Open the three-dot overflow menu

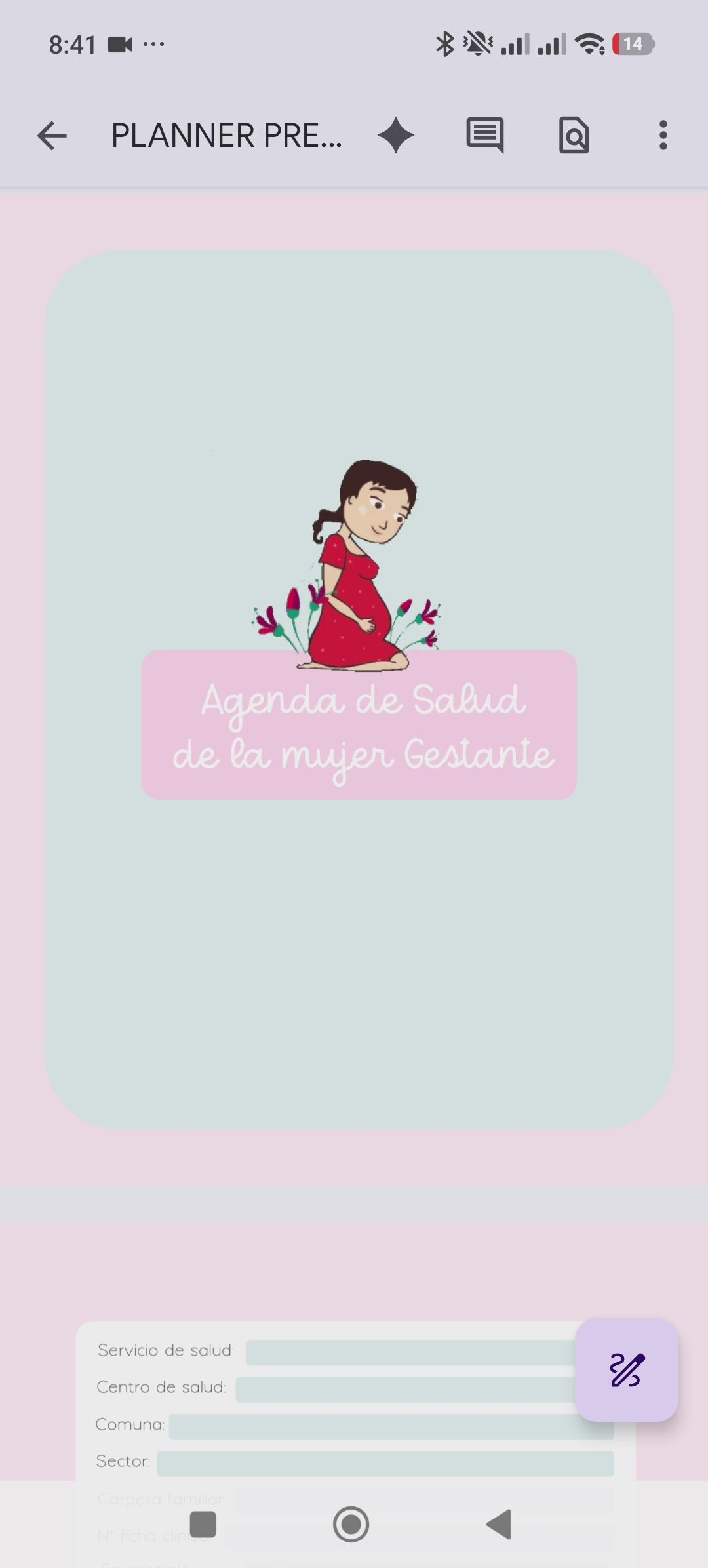tap(663, 136)
